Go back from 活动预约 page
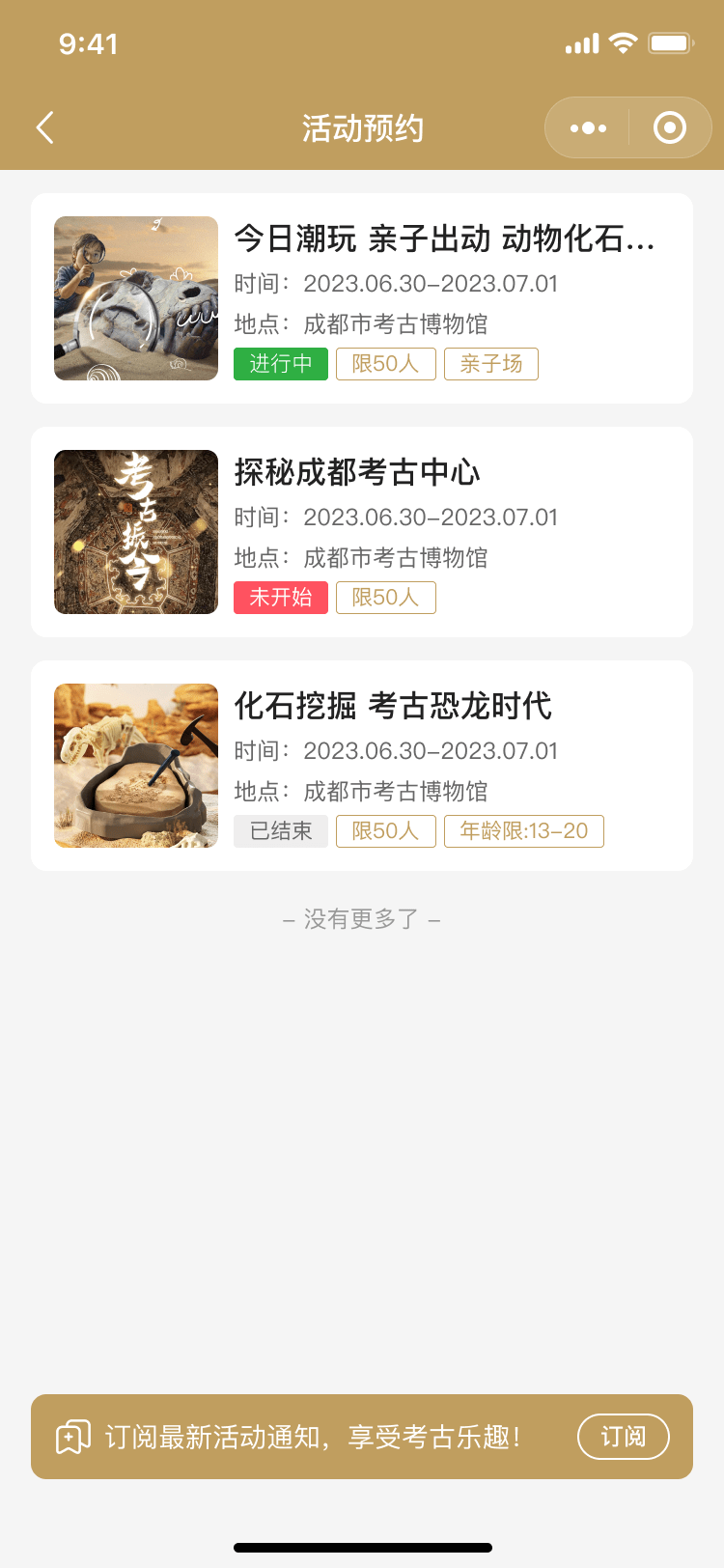This screenshot has width=724, height=1568. click(45, 127)
